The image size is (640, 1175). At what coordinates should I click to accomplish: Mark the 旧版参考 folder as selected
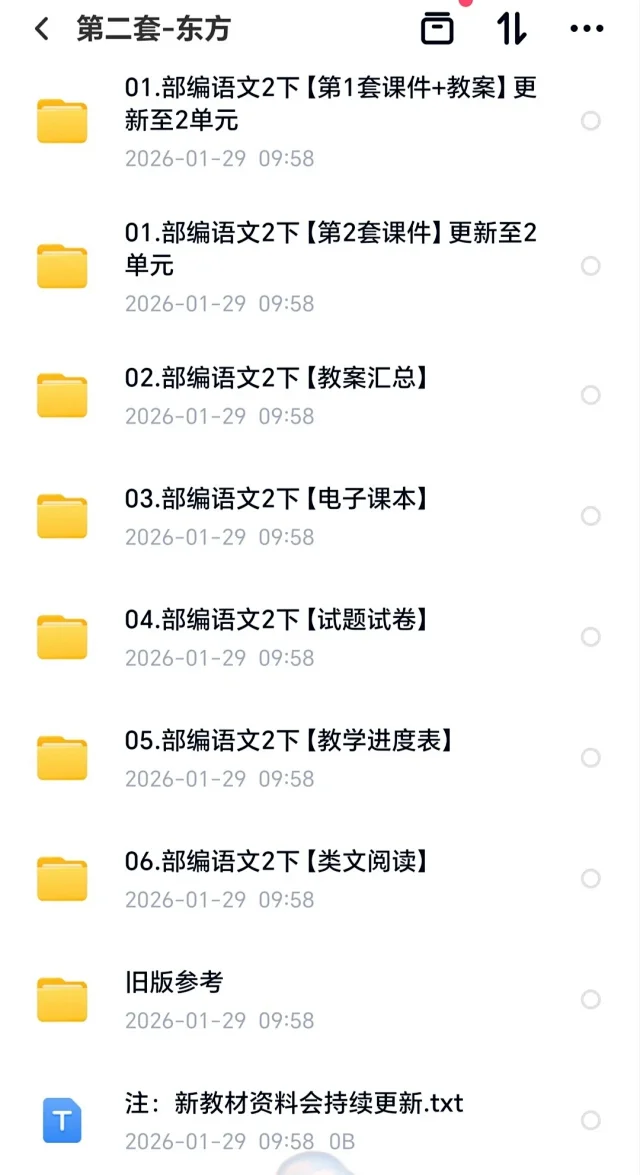click(x=591, y=1000)
